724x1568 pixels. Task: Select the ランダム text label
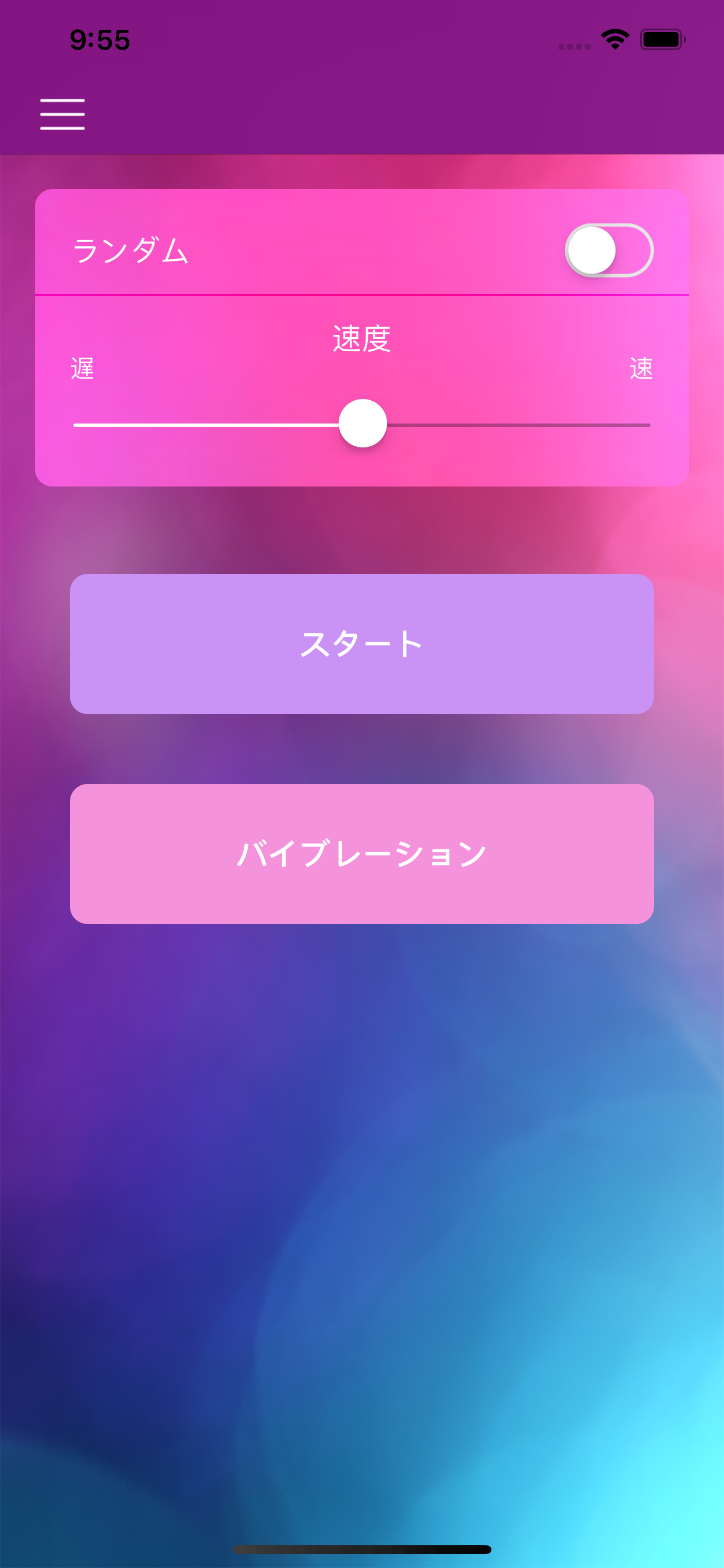pyautogui.click(x=130, y=250)
